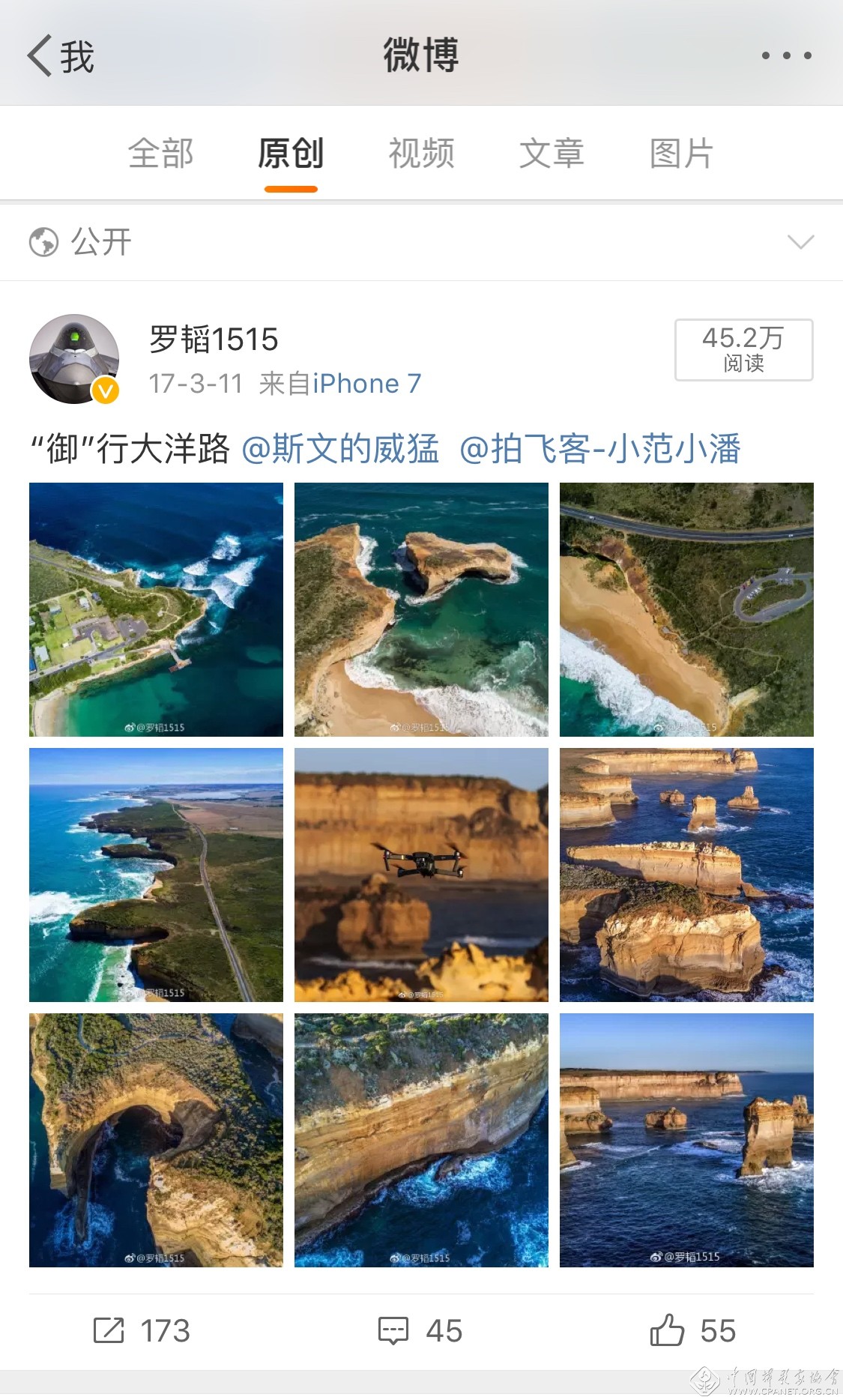This screenshot has width=843, height=1400.
Task: Repost this post with 173 shares
Action: point(142,1331)
